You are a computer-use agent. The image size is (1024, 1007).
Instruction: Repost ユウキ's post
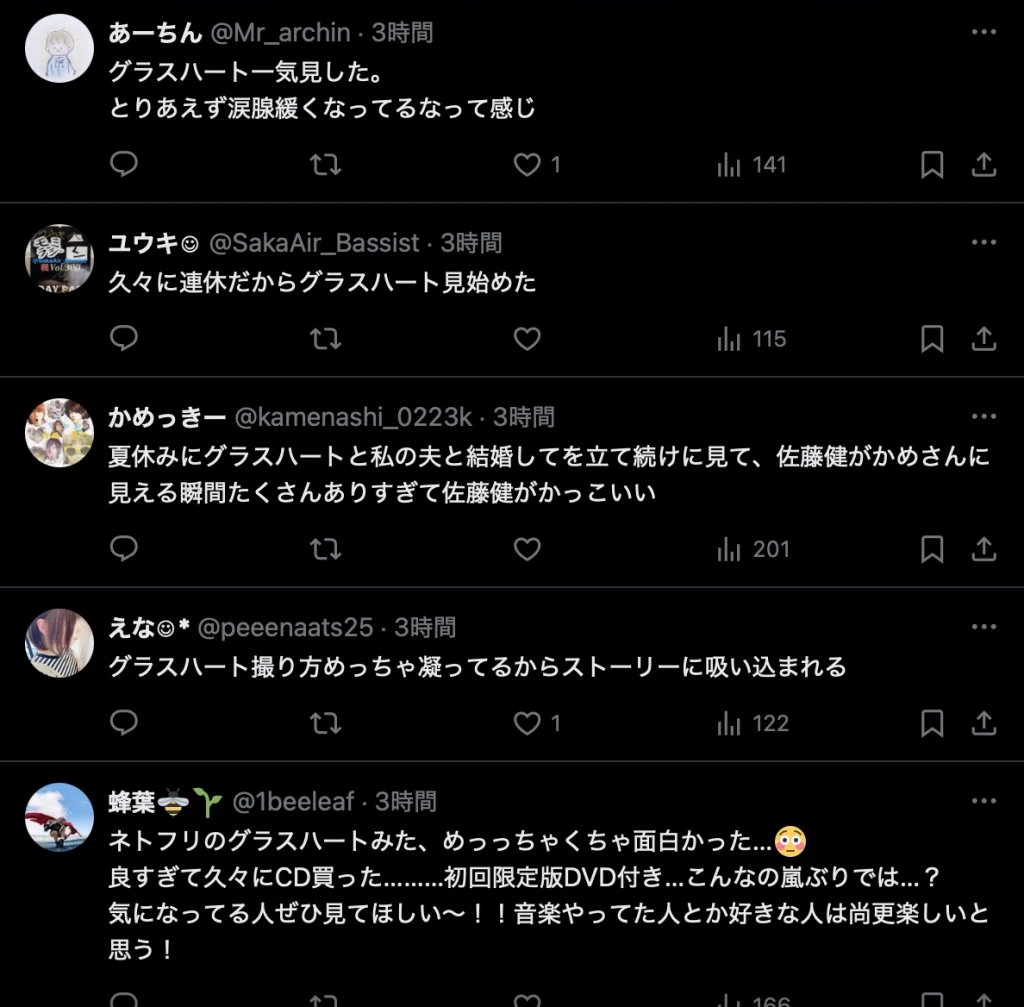click(325, 339)
